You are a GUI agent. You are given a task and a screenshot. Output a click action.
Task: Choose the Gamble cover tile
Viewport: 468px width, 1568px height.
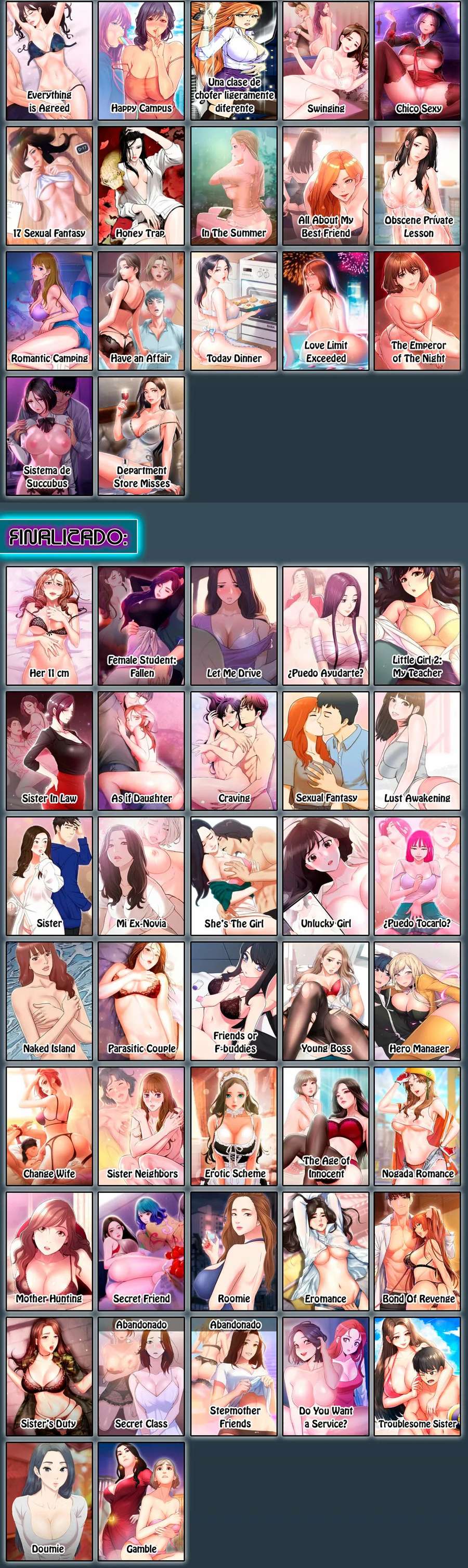(141, 1501)
